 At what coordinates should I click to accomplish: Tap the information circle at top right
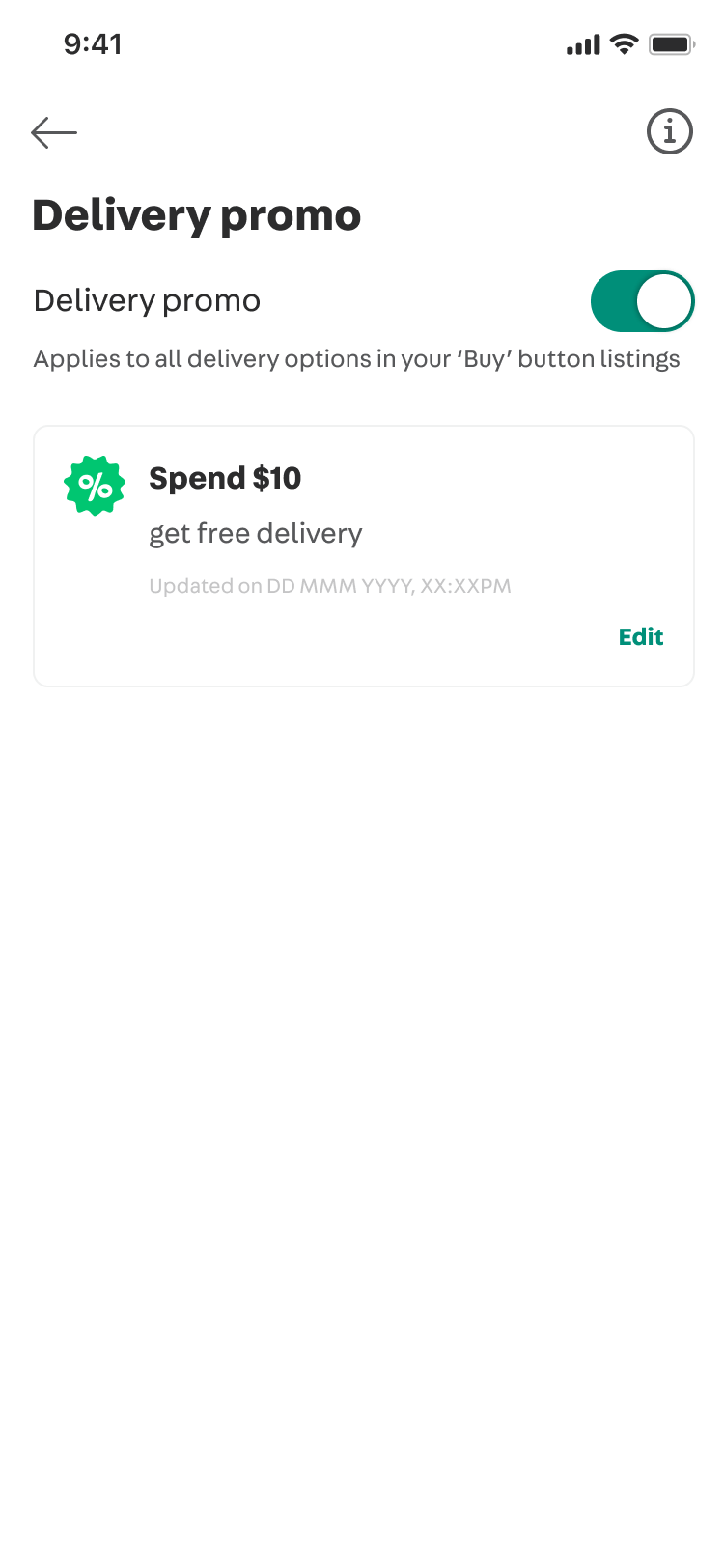coord(669,132)
